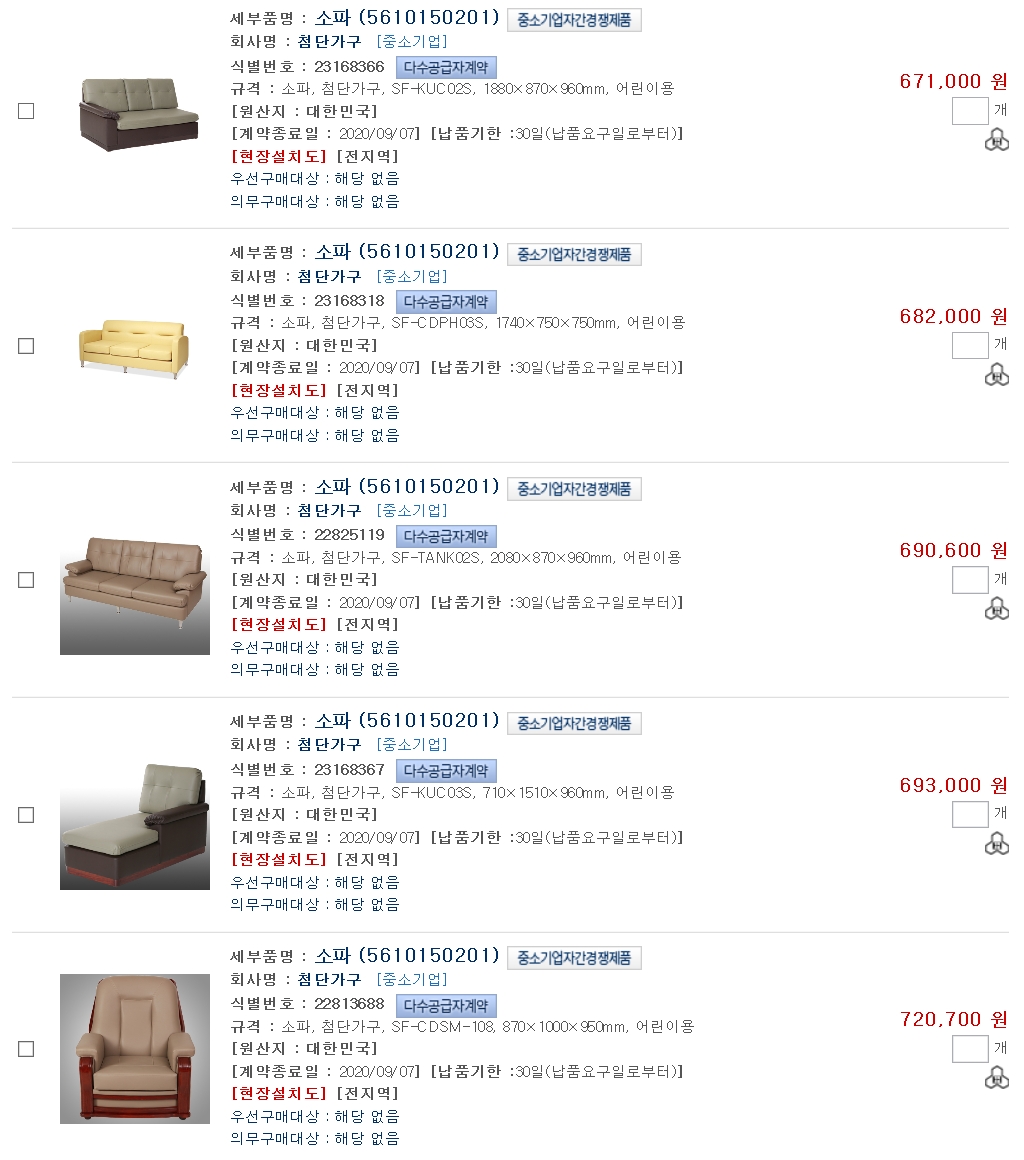Check the box for the 720,700 원 sofa

tap(26, 1049)
